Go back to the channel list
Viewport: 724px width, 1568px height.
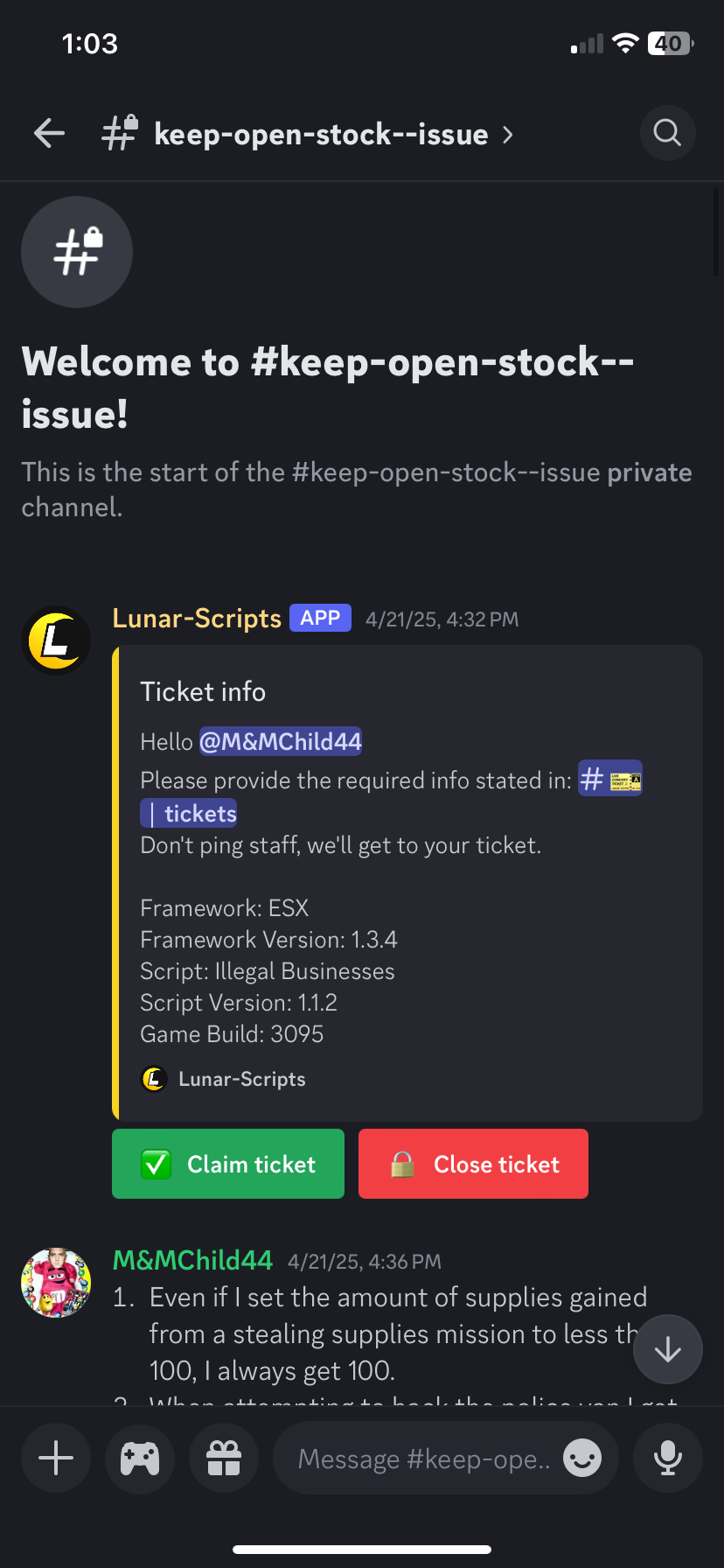(50, 134)
